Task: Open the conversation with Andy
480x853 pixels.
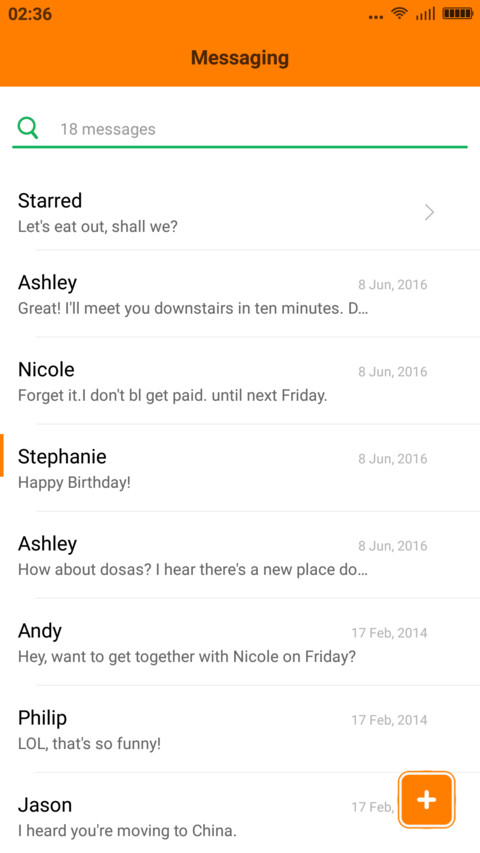Action: click(240, 642)
